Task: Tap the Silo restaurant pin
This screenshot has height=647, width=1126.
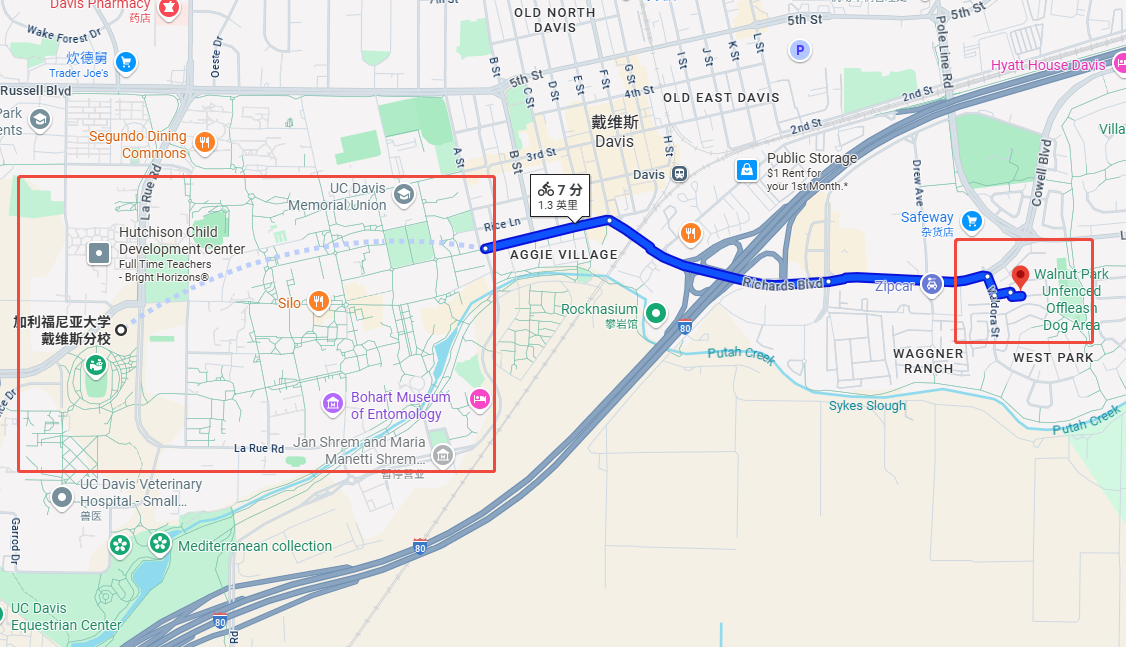Action: point(318,301)
